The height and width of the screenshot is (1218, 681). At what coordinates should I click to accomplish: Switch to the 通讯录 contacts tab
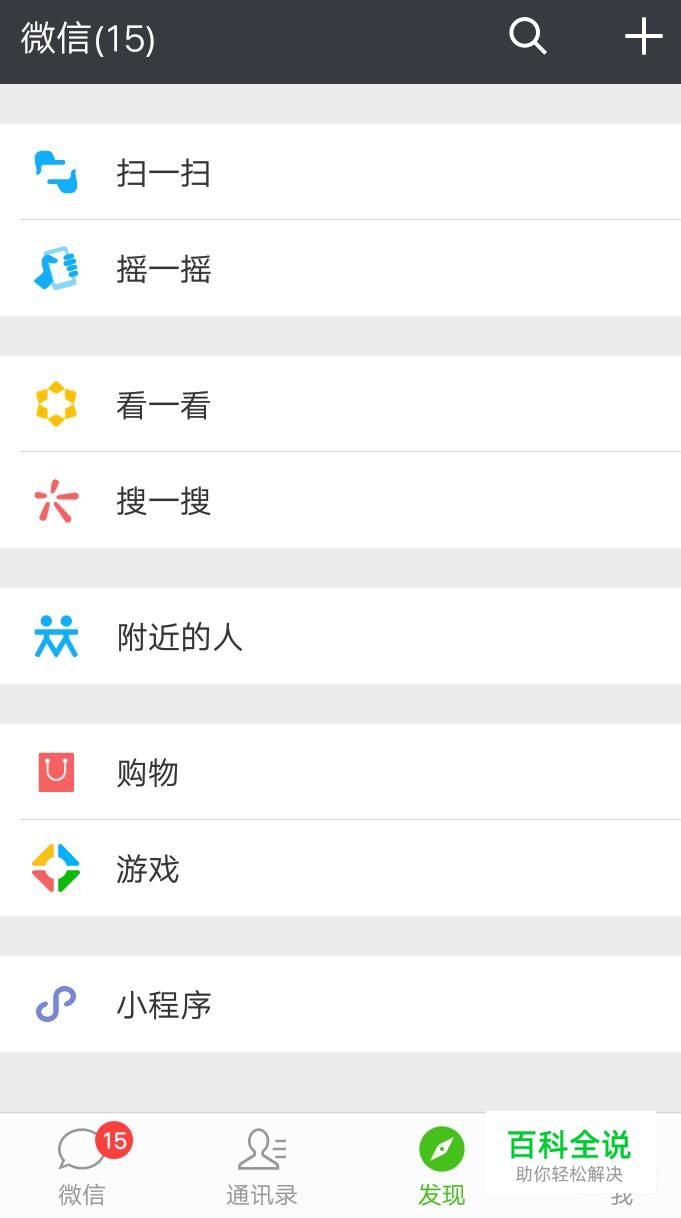[x=262, y=1166]
